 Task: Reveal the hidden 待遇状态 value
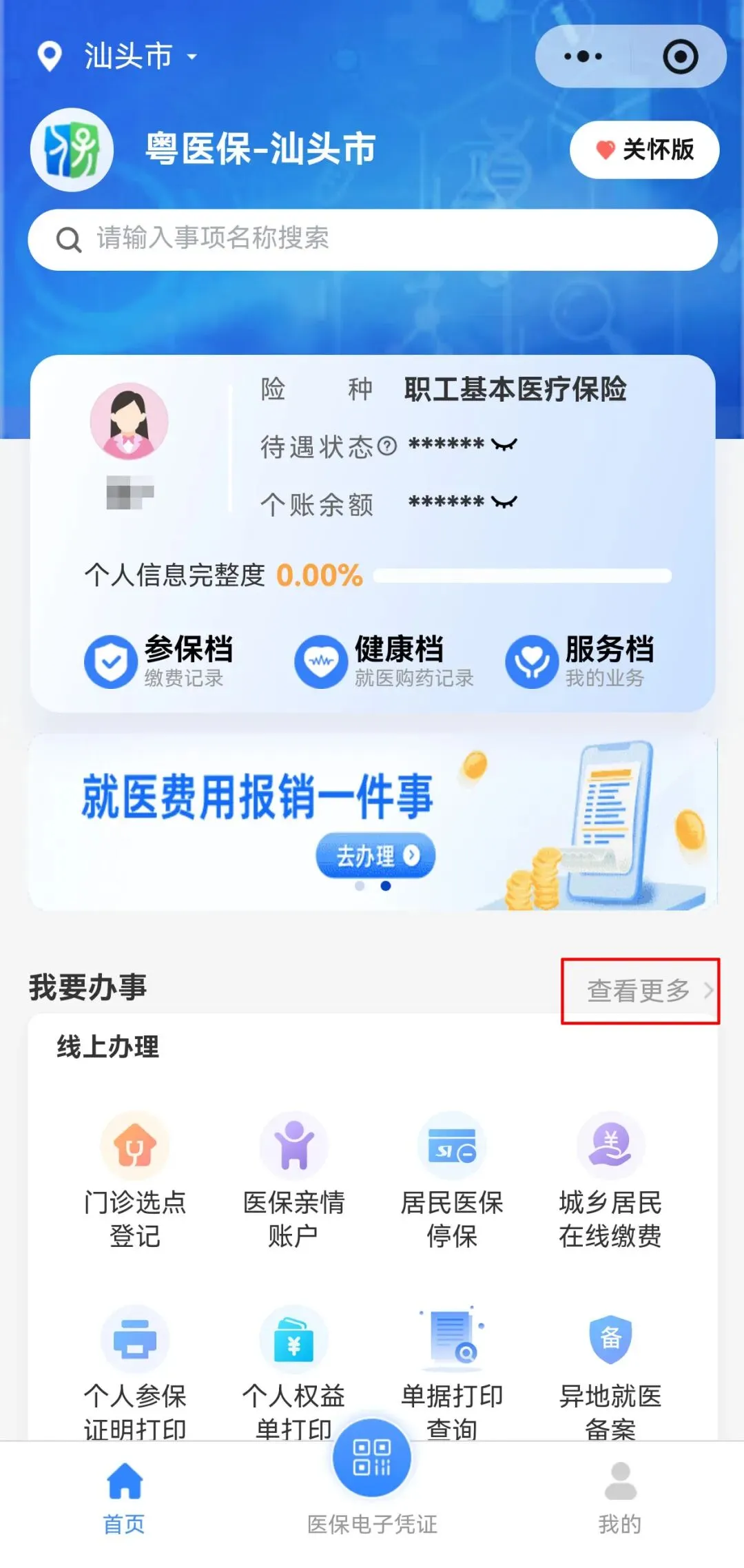(x=504, y=445)
